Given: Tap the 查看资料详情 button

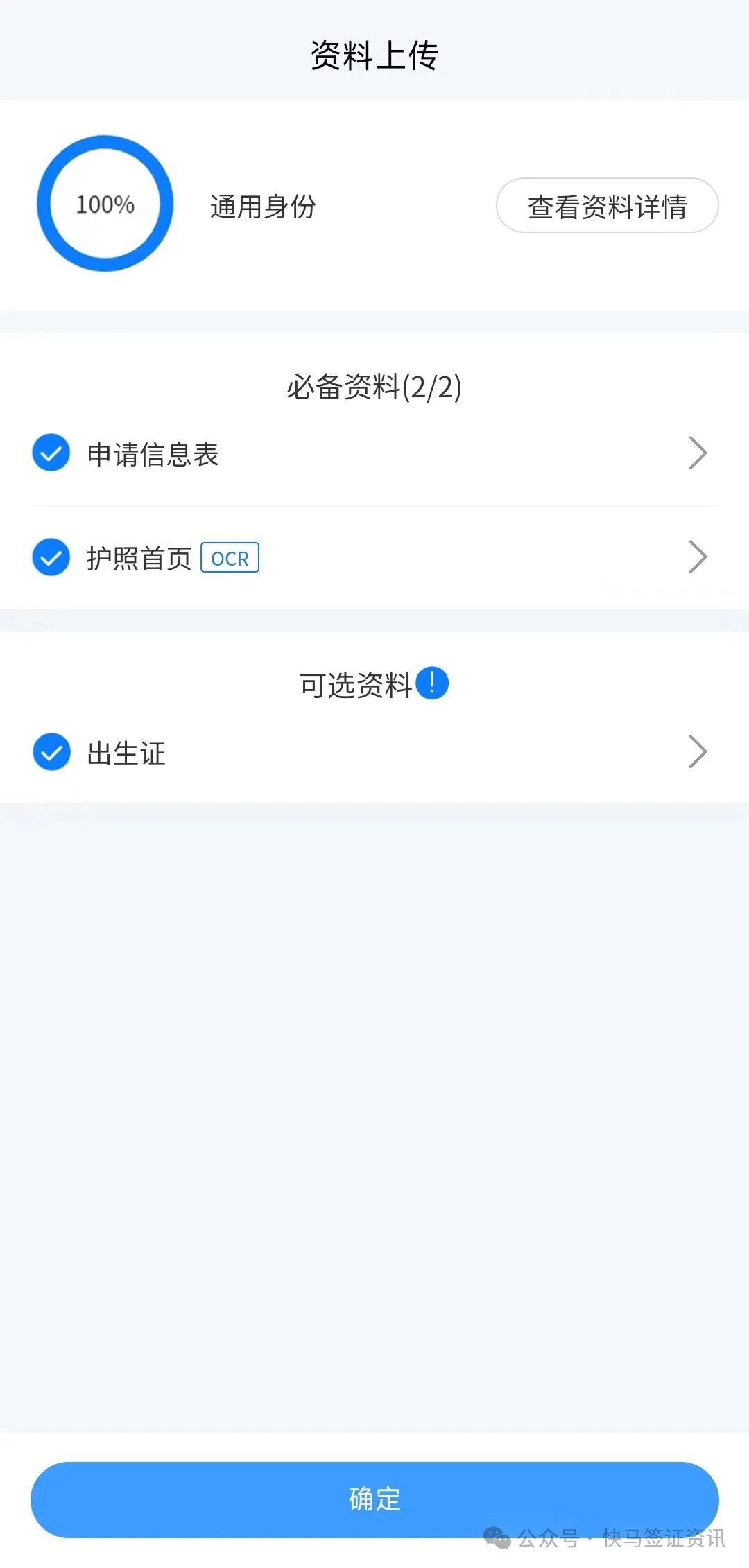Looking at the screenshot, I should [607, 206].
